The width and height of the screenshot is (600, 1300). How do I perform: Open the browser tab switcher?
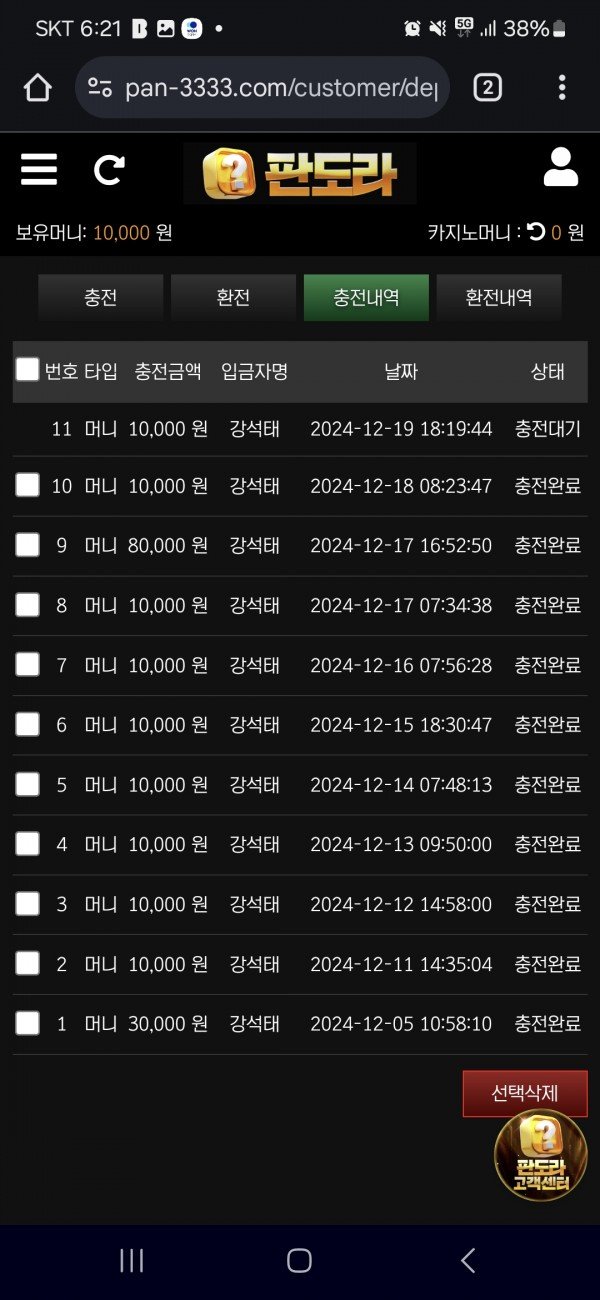487,88
